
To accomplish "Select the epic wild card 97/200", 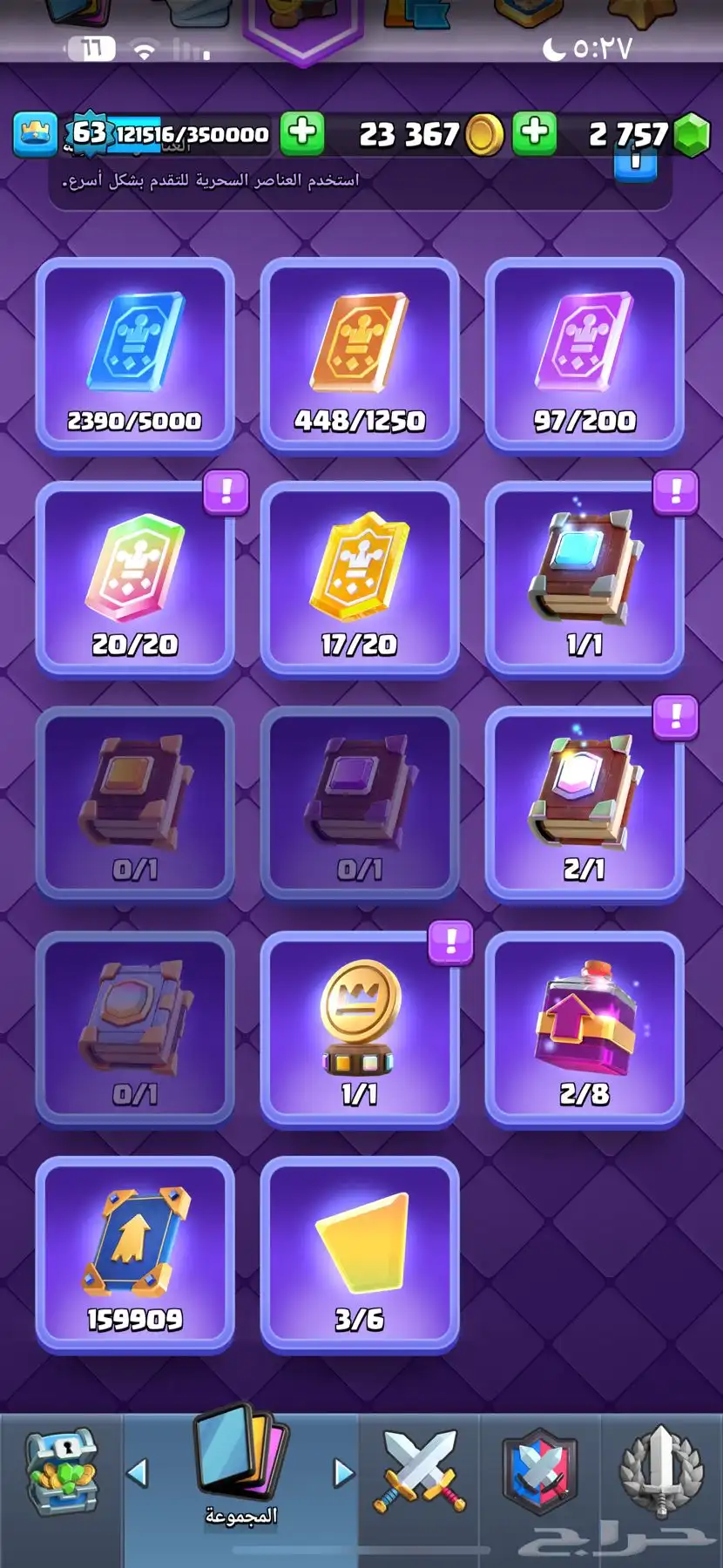I will point(584,355).
